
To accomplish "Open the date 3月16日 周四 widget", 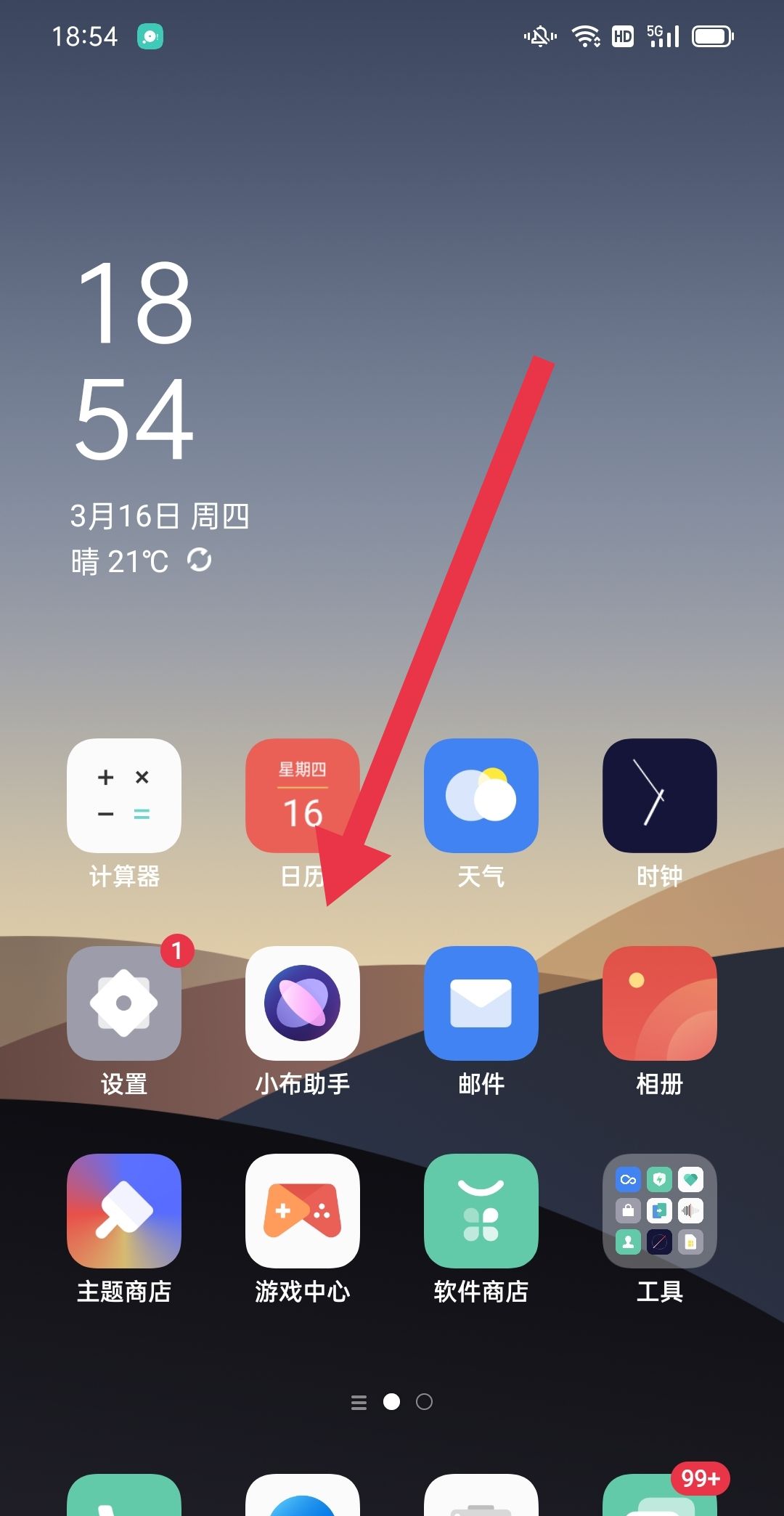I will tap(160, 516).
